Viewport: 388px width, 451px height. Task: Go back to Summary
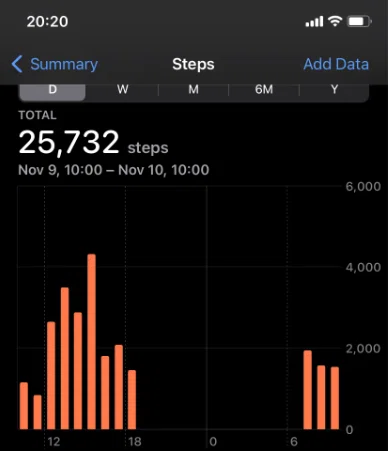click(x=55, y=64)
